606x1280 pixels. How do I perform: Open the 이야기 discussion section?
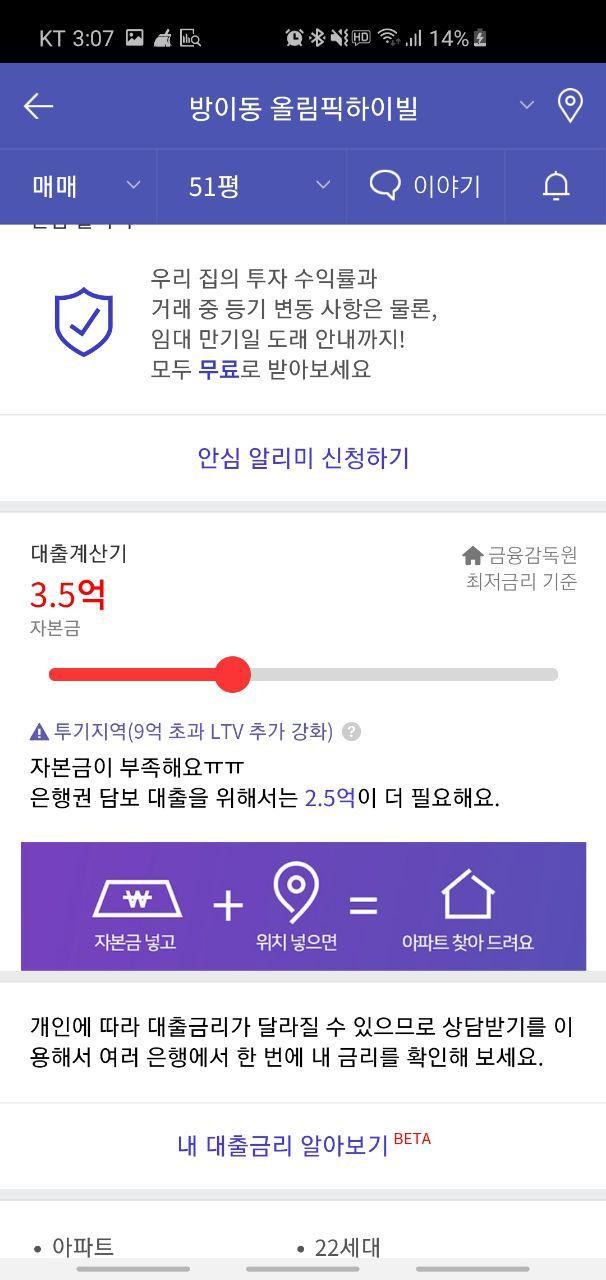[425, 186]
